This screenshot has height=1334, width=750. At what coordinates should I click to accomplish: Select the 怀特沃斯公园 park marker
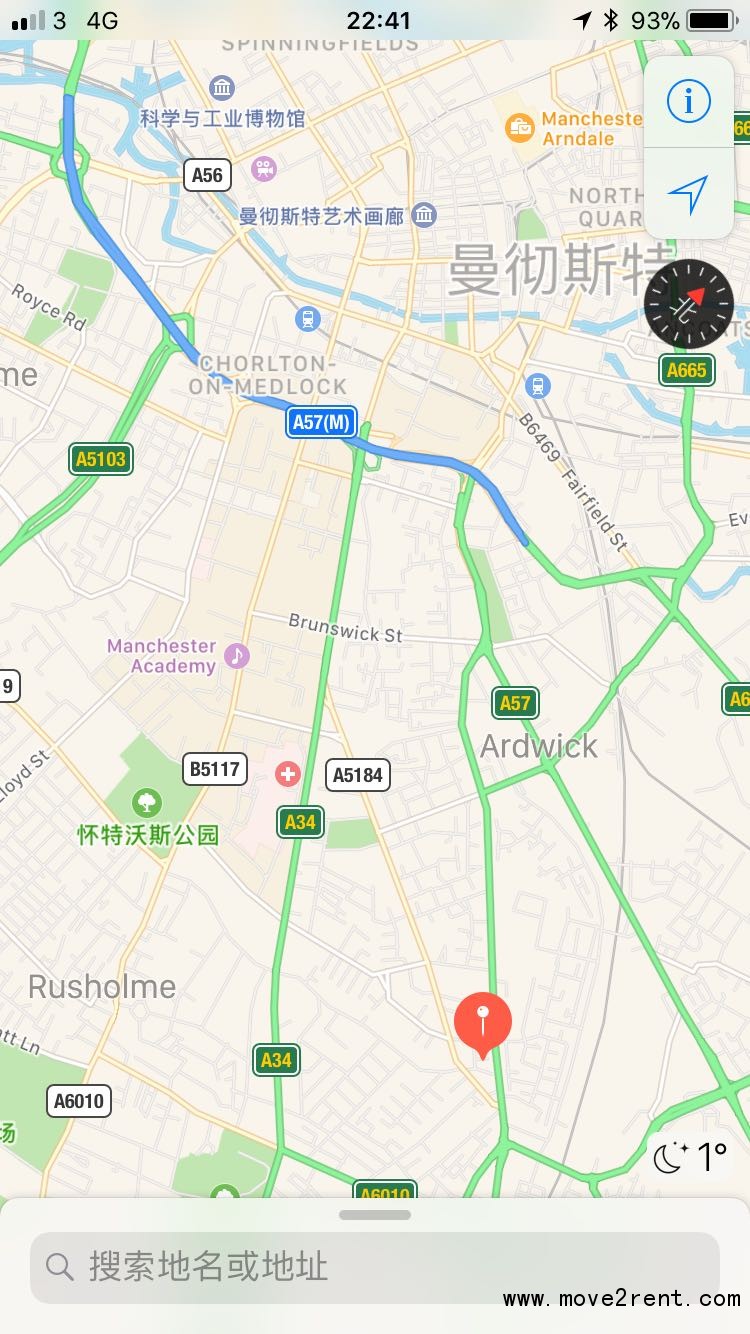point(147,801)
